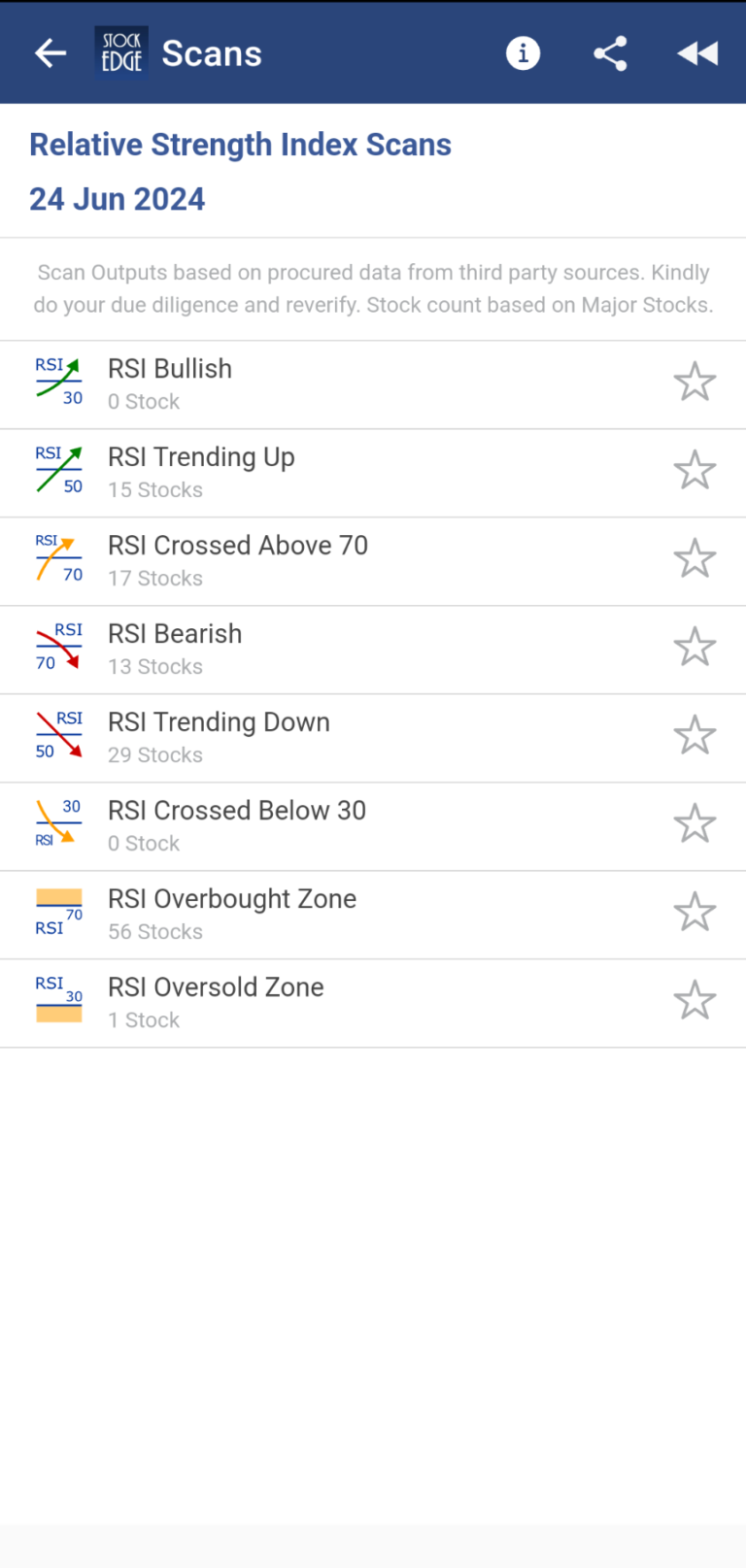
Task: Share the RSI scans page
Action: tap(610, 53)
